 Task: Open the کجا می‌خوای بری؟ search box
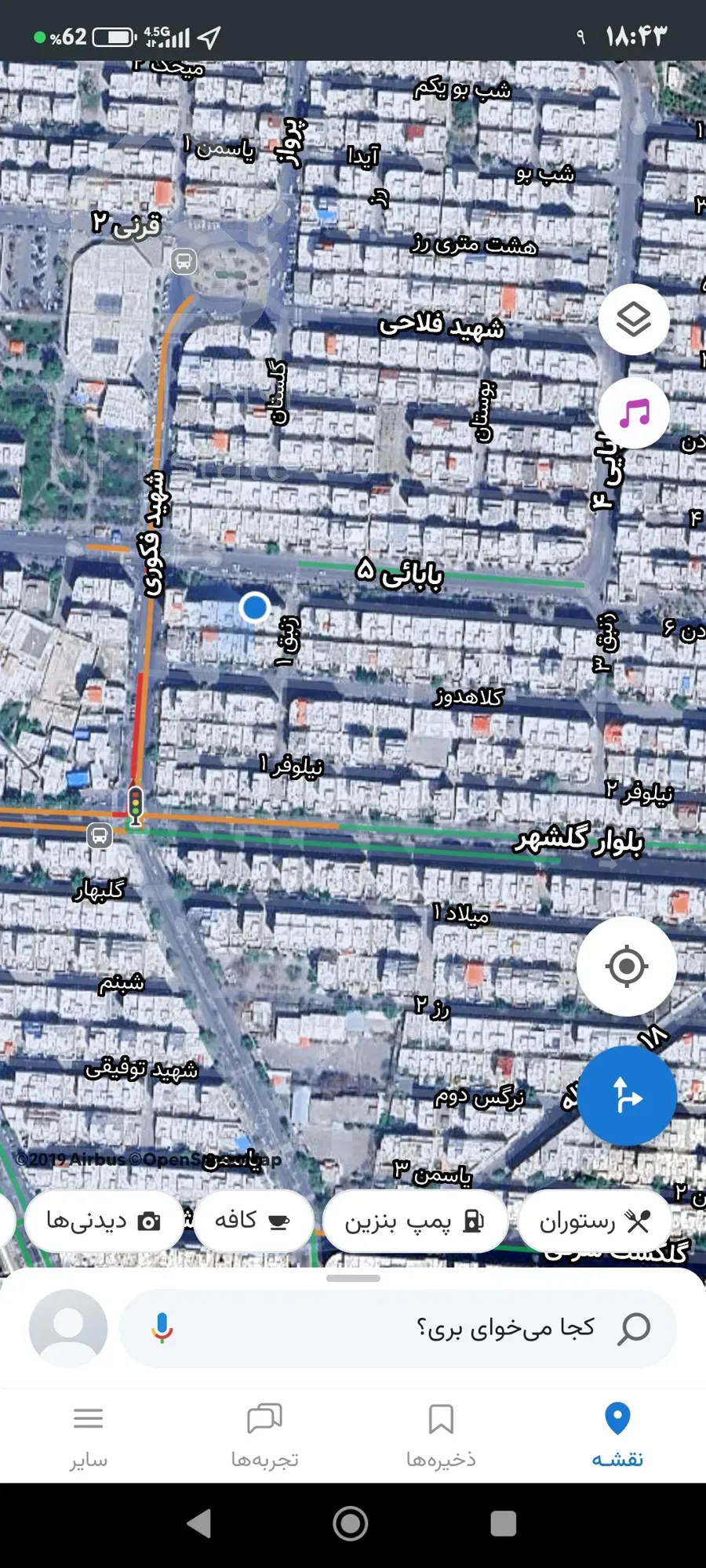[471, 1328]
